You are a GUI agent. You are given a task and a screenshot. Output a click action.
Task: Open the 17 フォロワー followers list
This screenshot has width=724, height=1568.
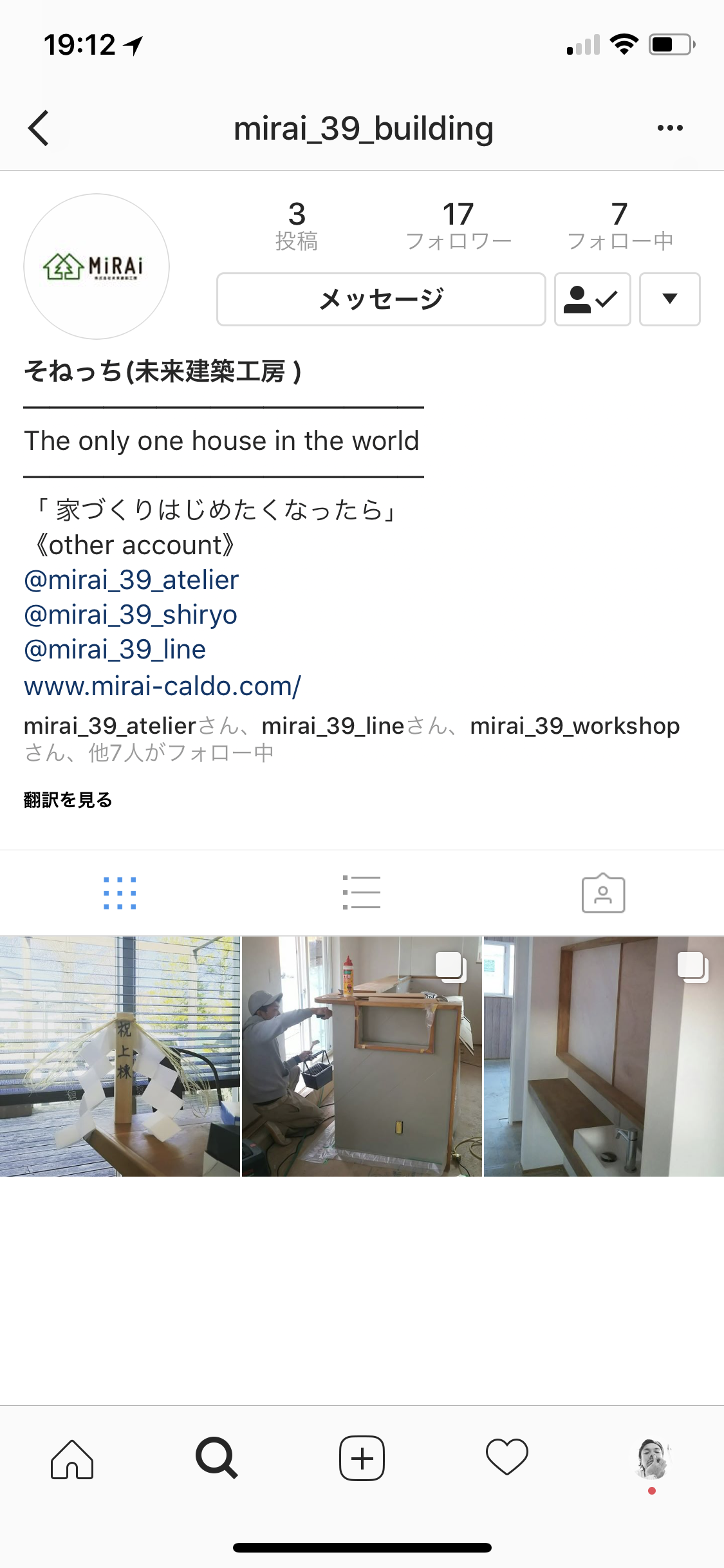click(458, 225)
